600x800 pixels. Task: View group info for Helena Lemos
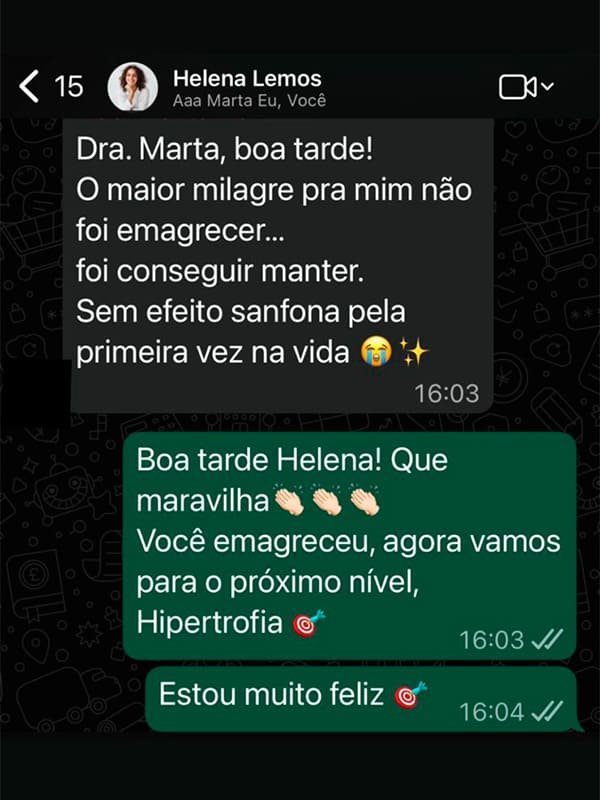[248, 88]
